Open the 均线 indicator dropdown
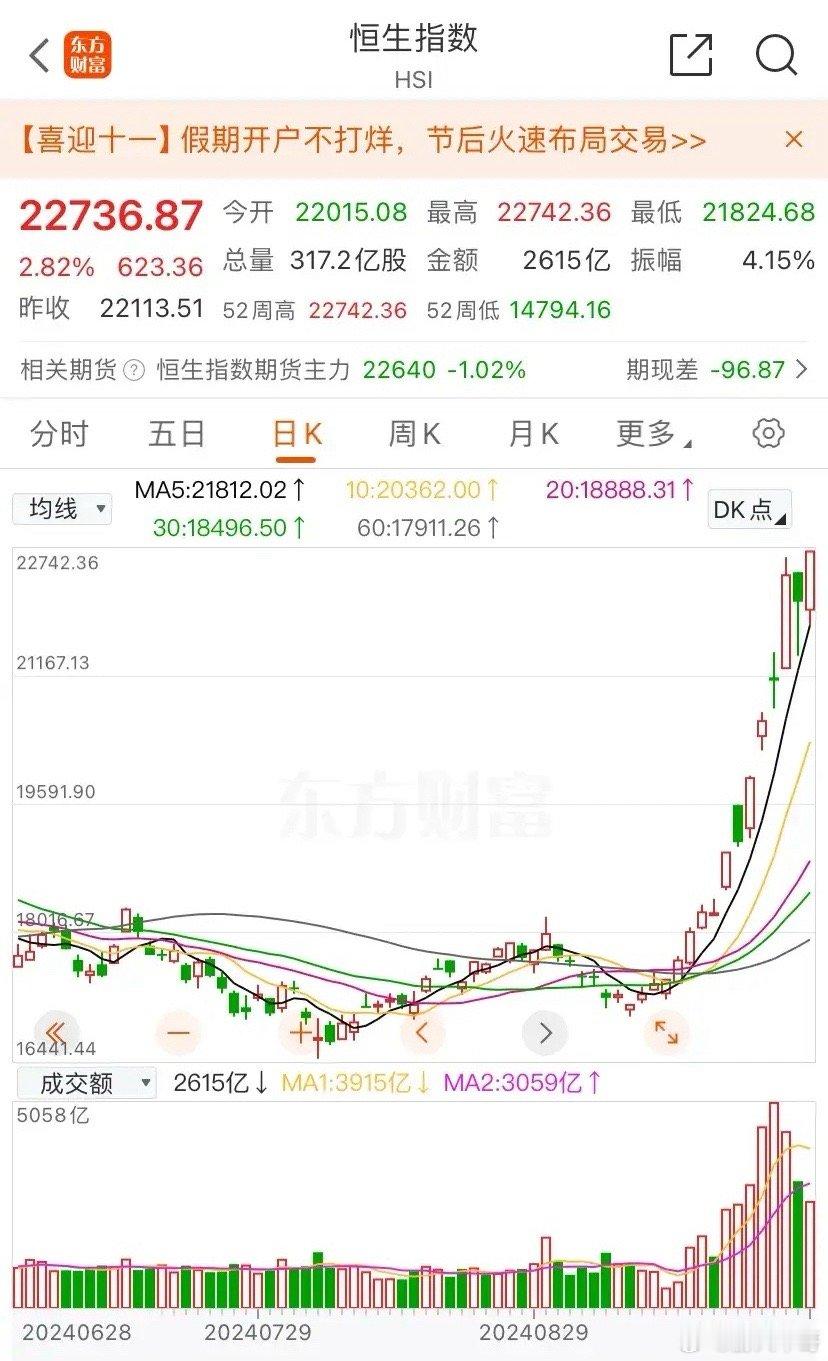 point(62,509)
